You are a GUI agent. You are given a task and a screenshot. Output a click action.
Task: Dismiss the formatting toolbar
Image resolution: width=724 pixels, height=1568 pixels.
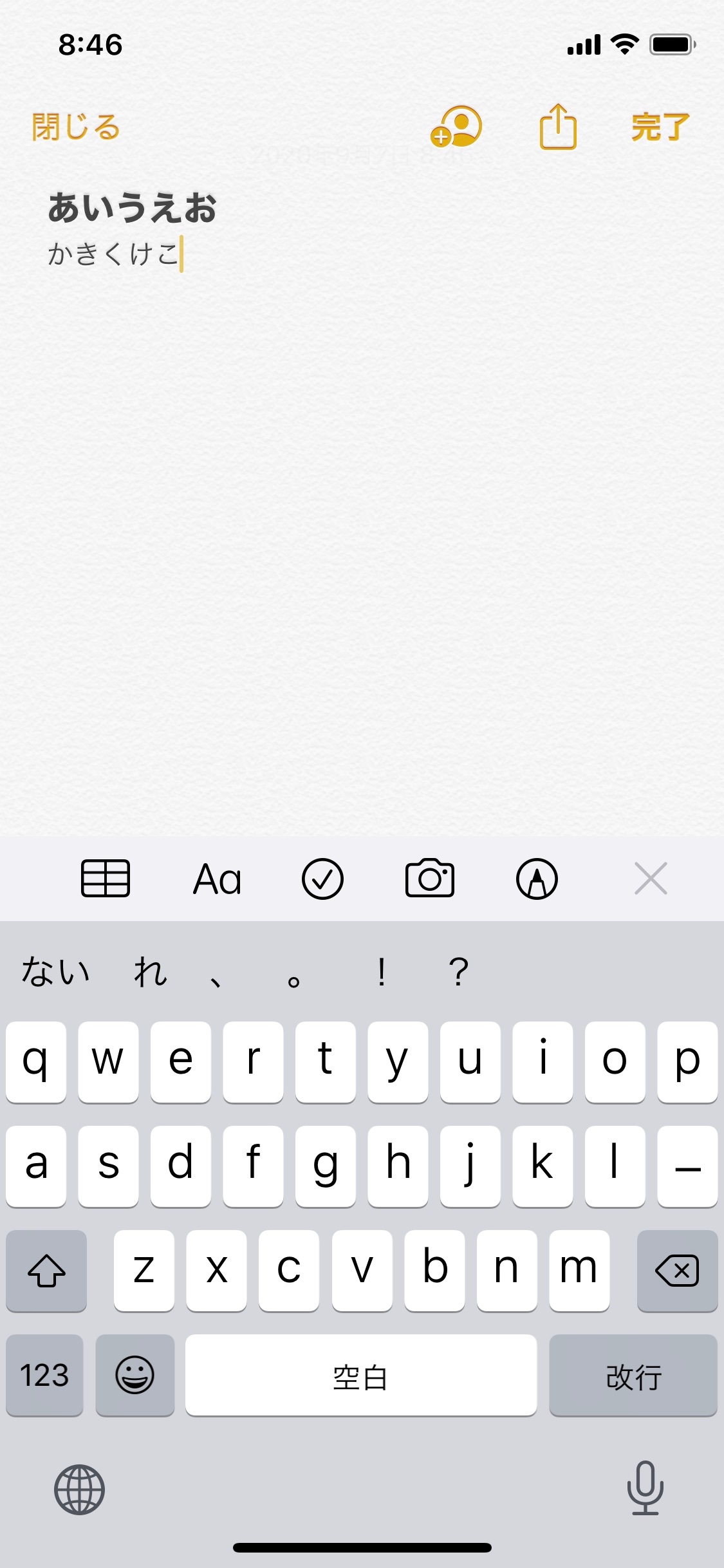651,879
